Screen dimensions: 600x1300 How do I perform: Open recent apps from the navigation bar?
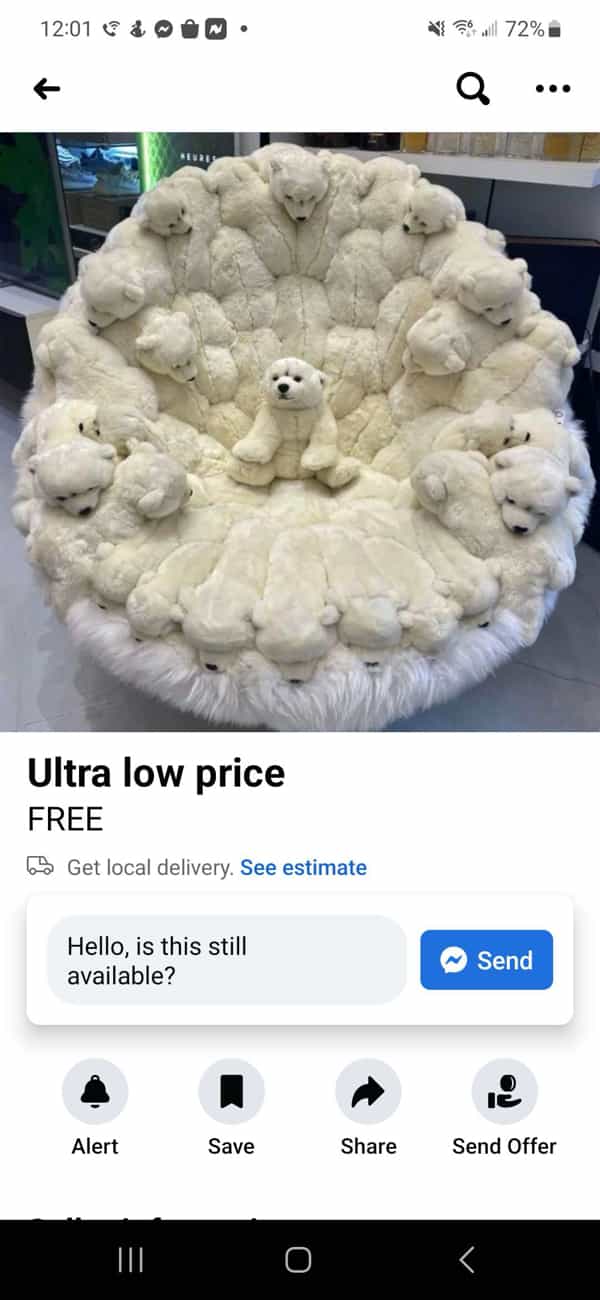(x=131, y=1260)
